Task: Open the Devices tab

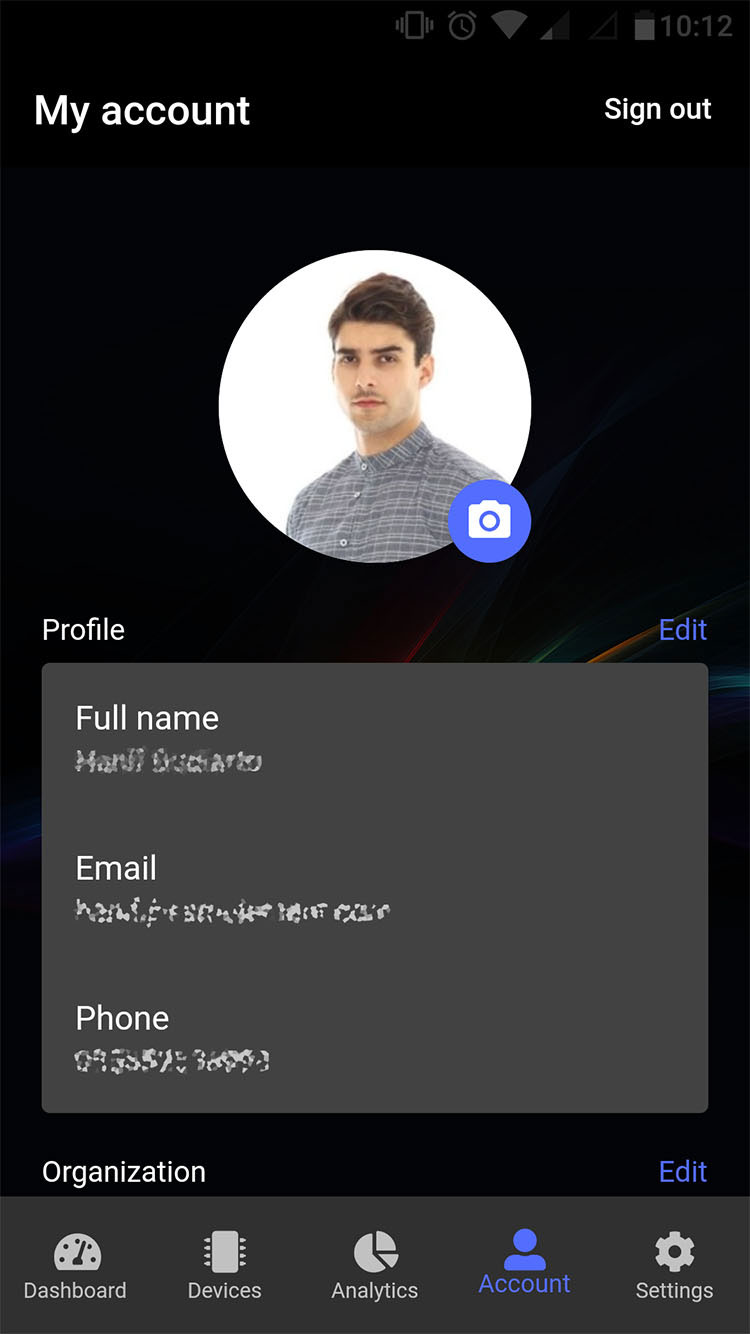Action: pyautogui.click(x=225, y=1266)
